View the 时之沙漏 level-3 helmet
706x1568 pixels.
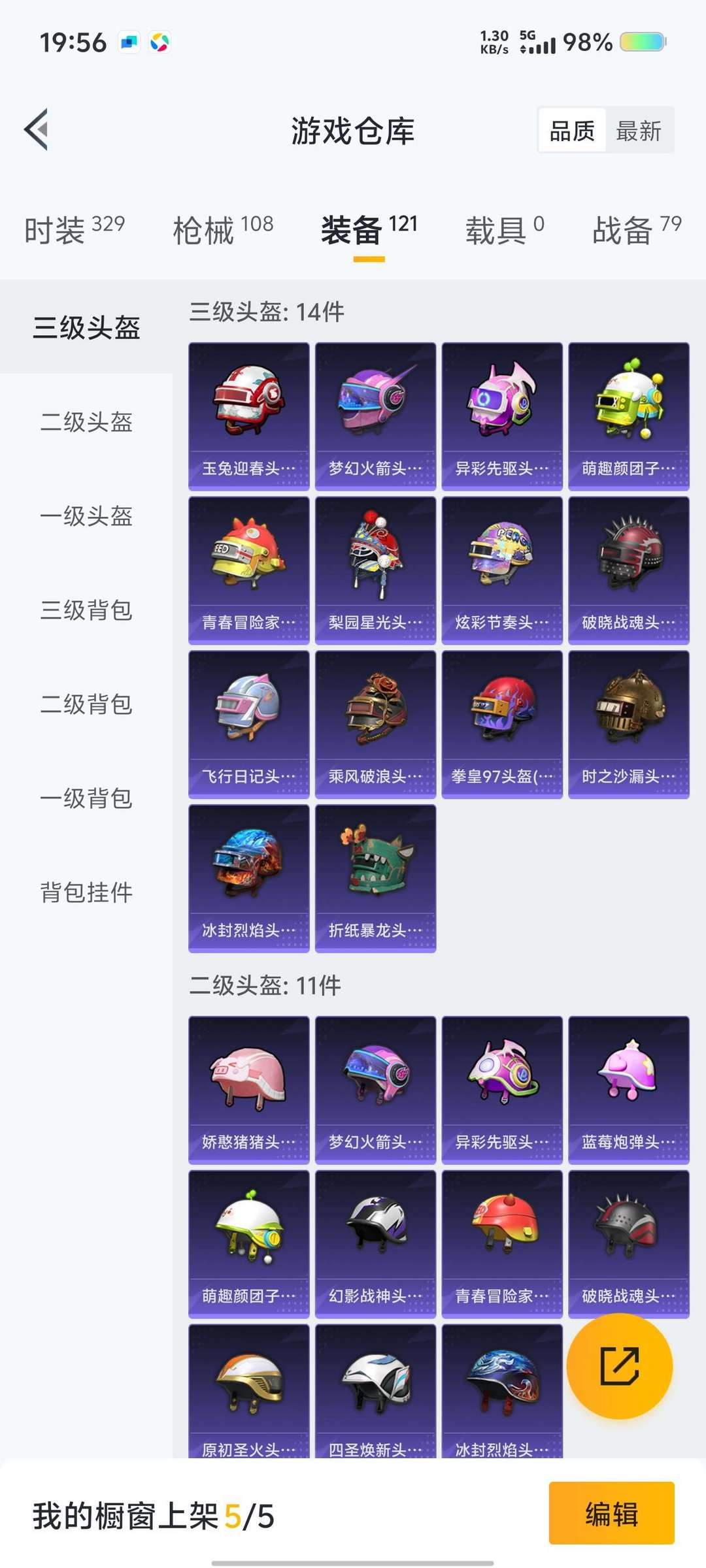(x=628, y=722)
